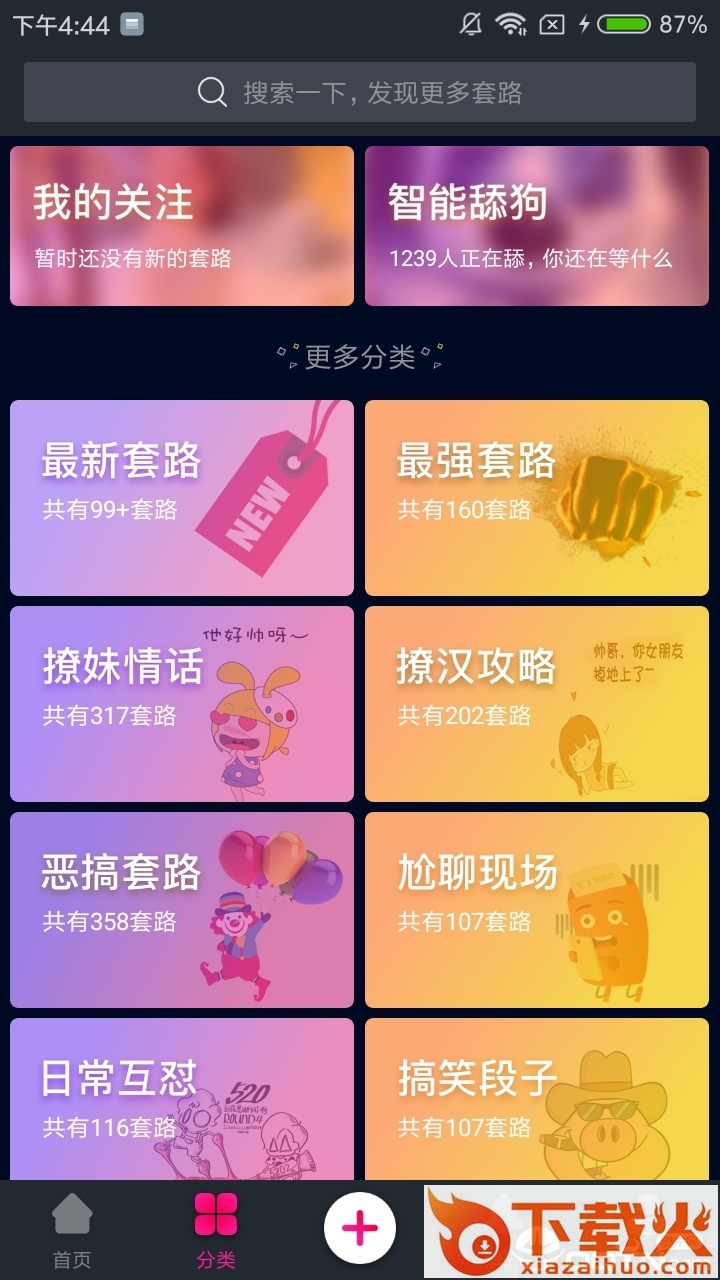Open the 恶搞套路 category
The width and height of the screenshot is (720, 1280).
tap(182, 909)
